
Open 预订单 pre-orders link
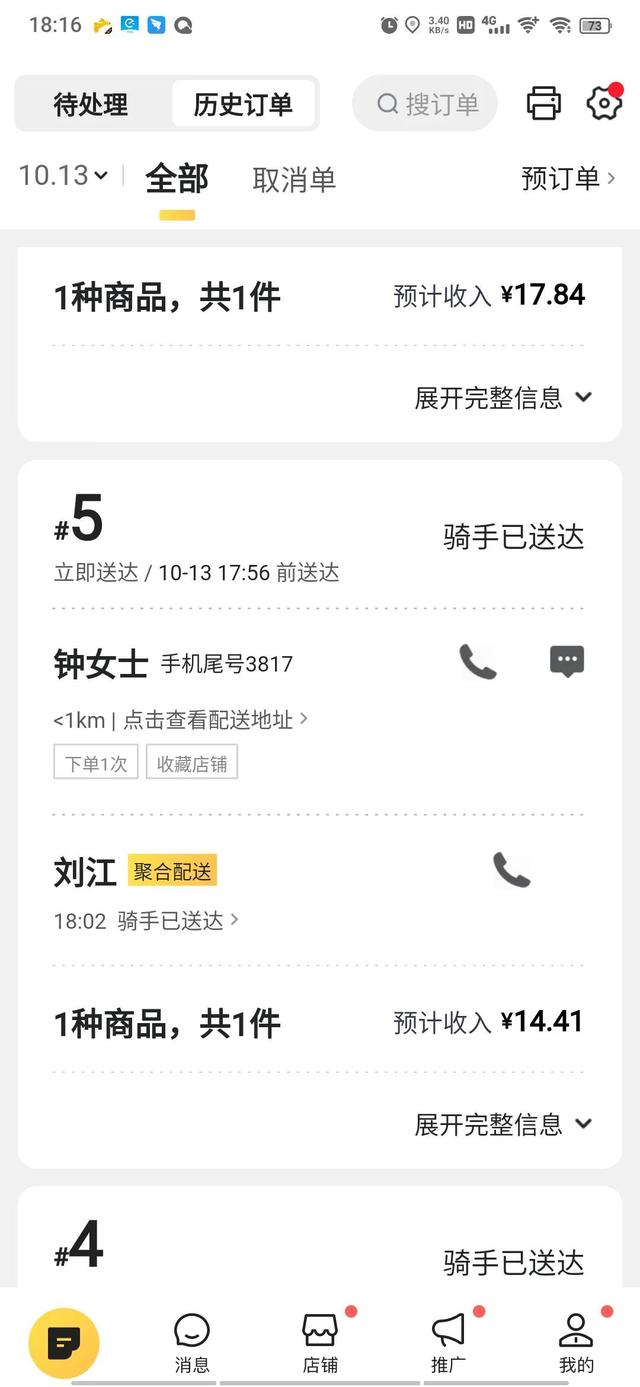click(x=567, y=179)
